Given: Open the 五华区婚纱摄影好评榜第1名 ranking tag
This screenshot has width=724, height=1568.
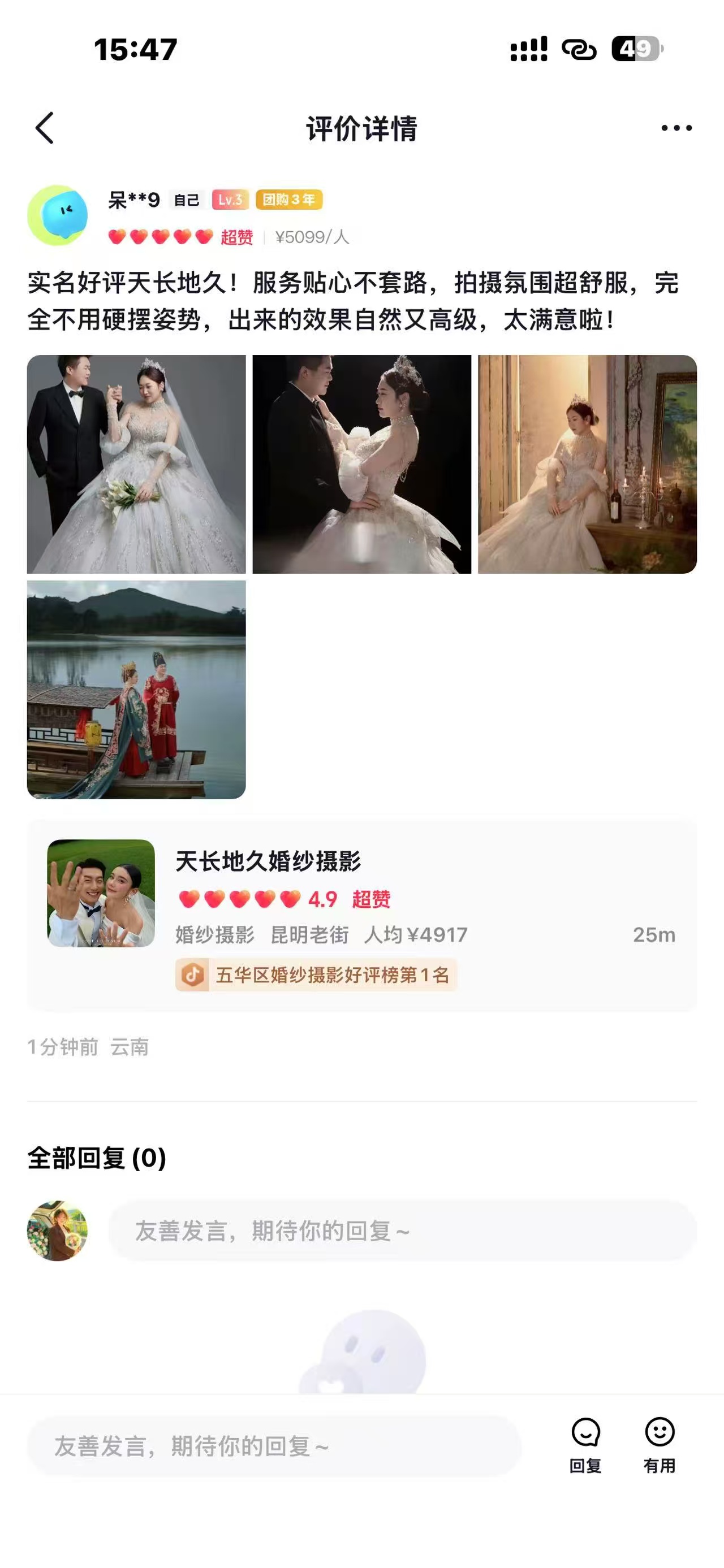Looking at the screenshot, I should point(317,974).
